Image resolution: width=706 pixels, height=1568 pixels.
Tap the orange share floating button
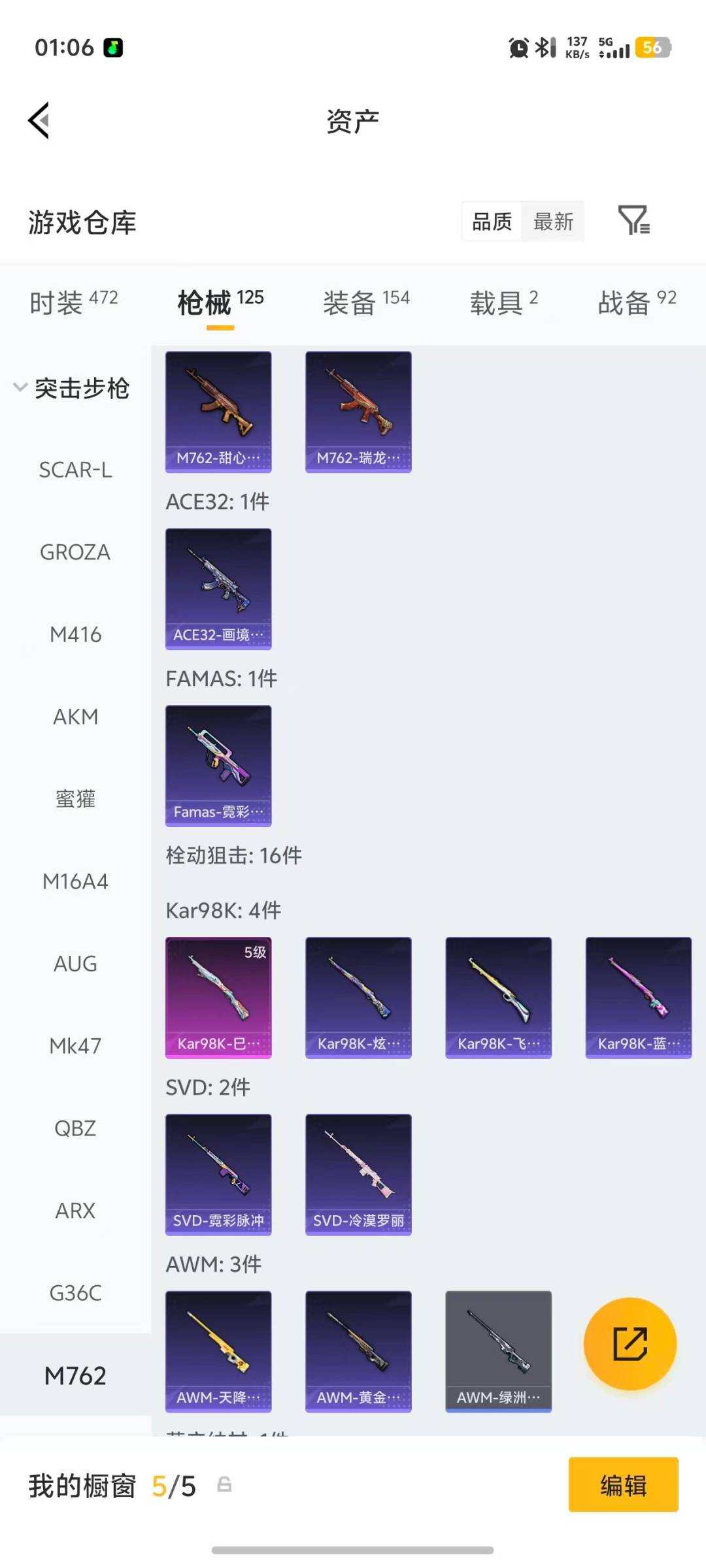point(630,1343)
